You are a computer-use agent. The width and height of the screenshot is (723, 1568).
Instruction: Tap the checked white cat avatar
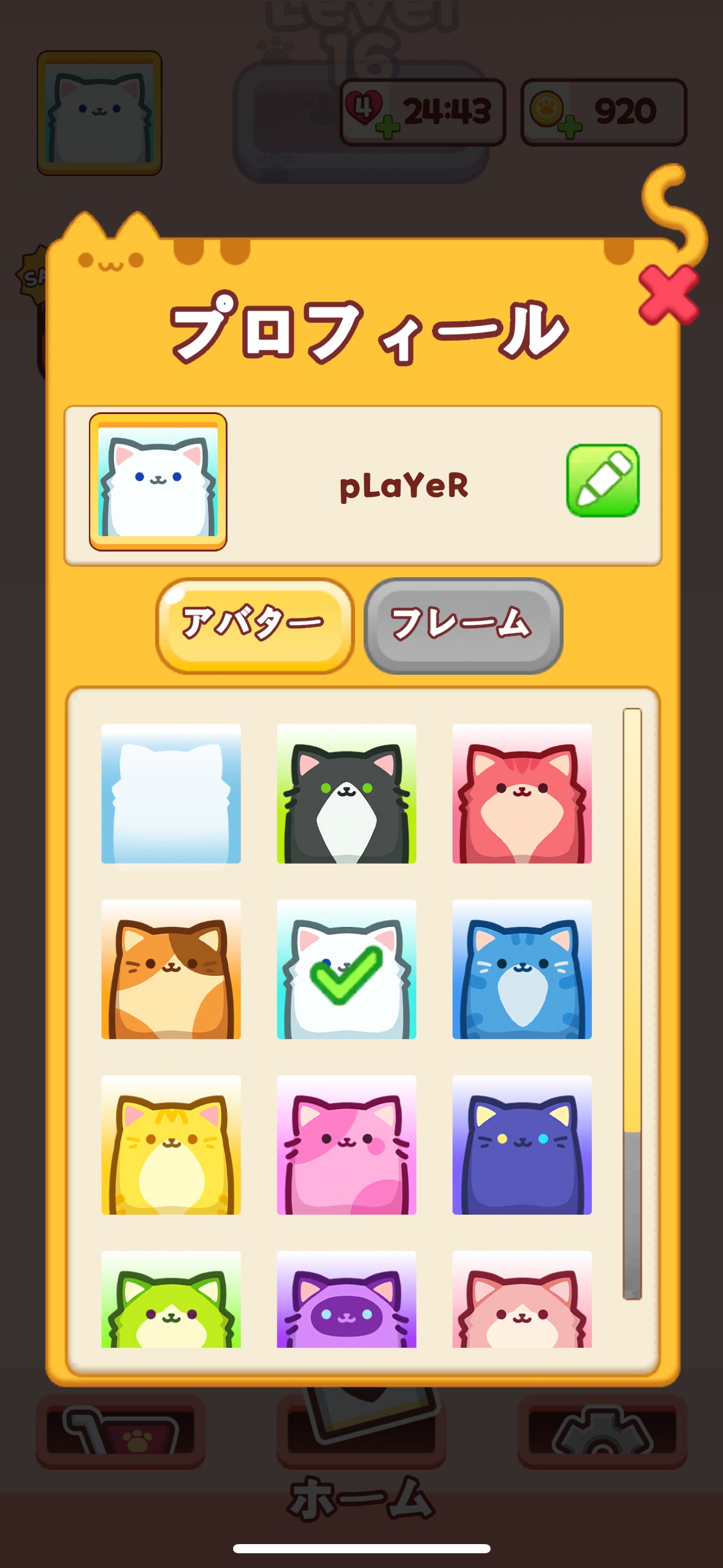[346, 969]
